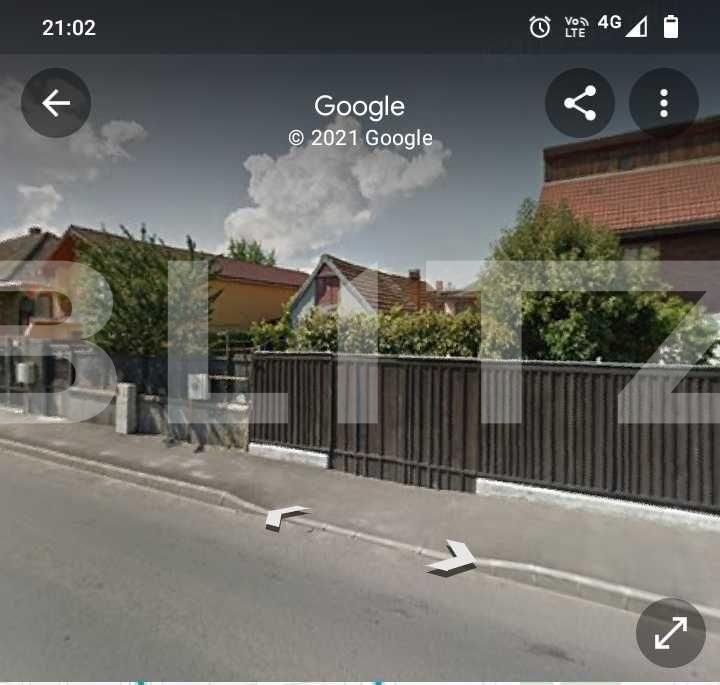
Task: Expand Street View to full screen
Action: (670, 633)
